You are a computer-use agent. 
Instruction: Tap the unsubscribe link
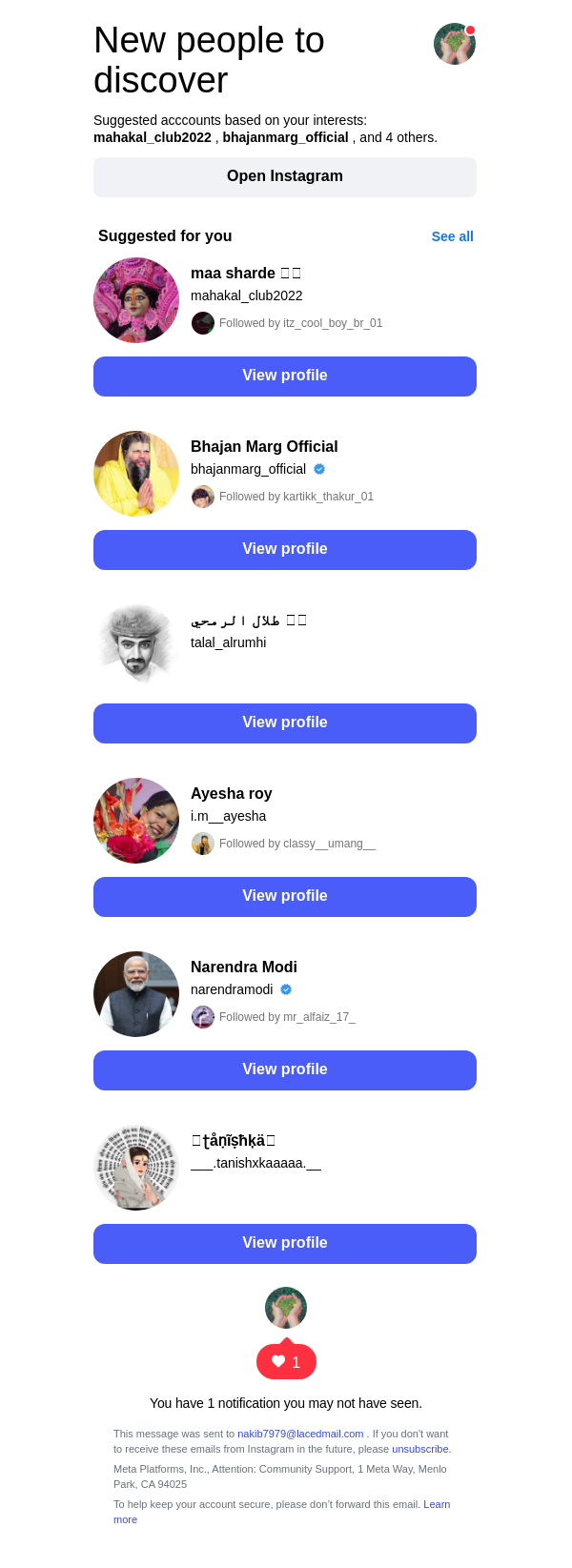(419, 1449)
